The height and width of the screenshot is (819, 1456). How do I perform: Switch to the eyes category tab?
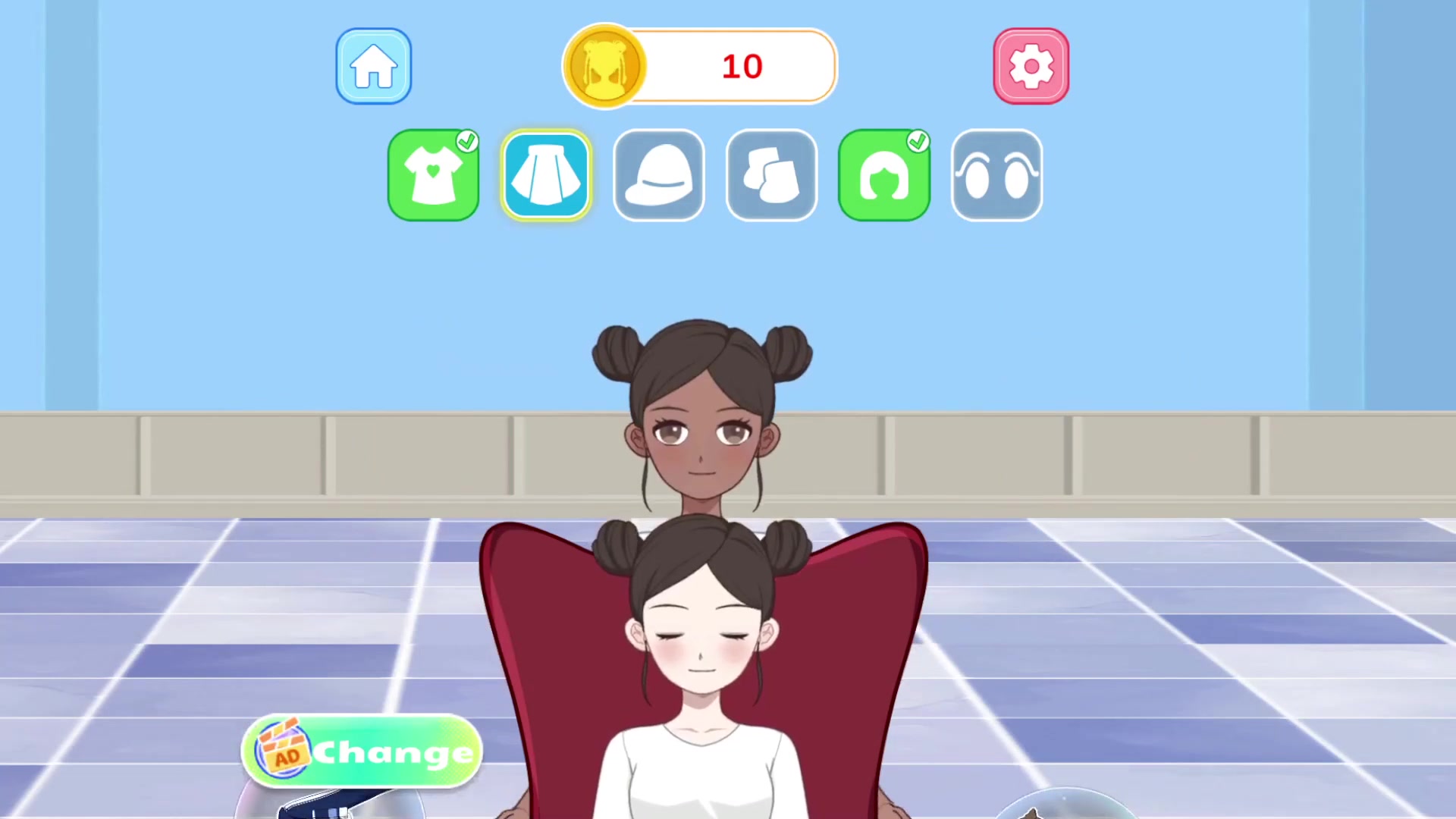pos(996,175)
